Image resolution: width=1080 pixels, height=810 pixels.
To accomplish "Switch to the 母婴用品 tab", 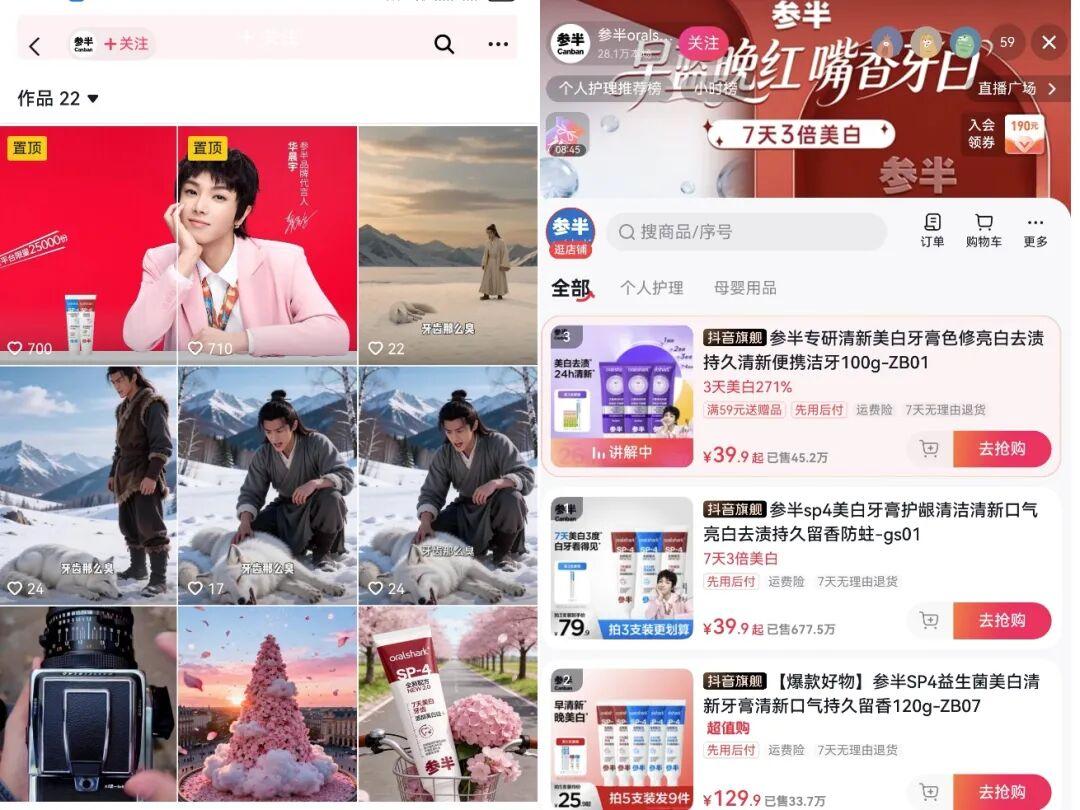I will [x=744, y=288].
